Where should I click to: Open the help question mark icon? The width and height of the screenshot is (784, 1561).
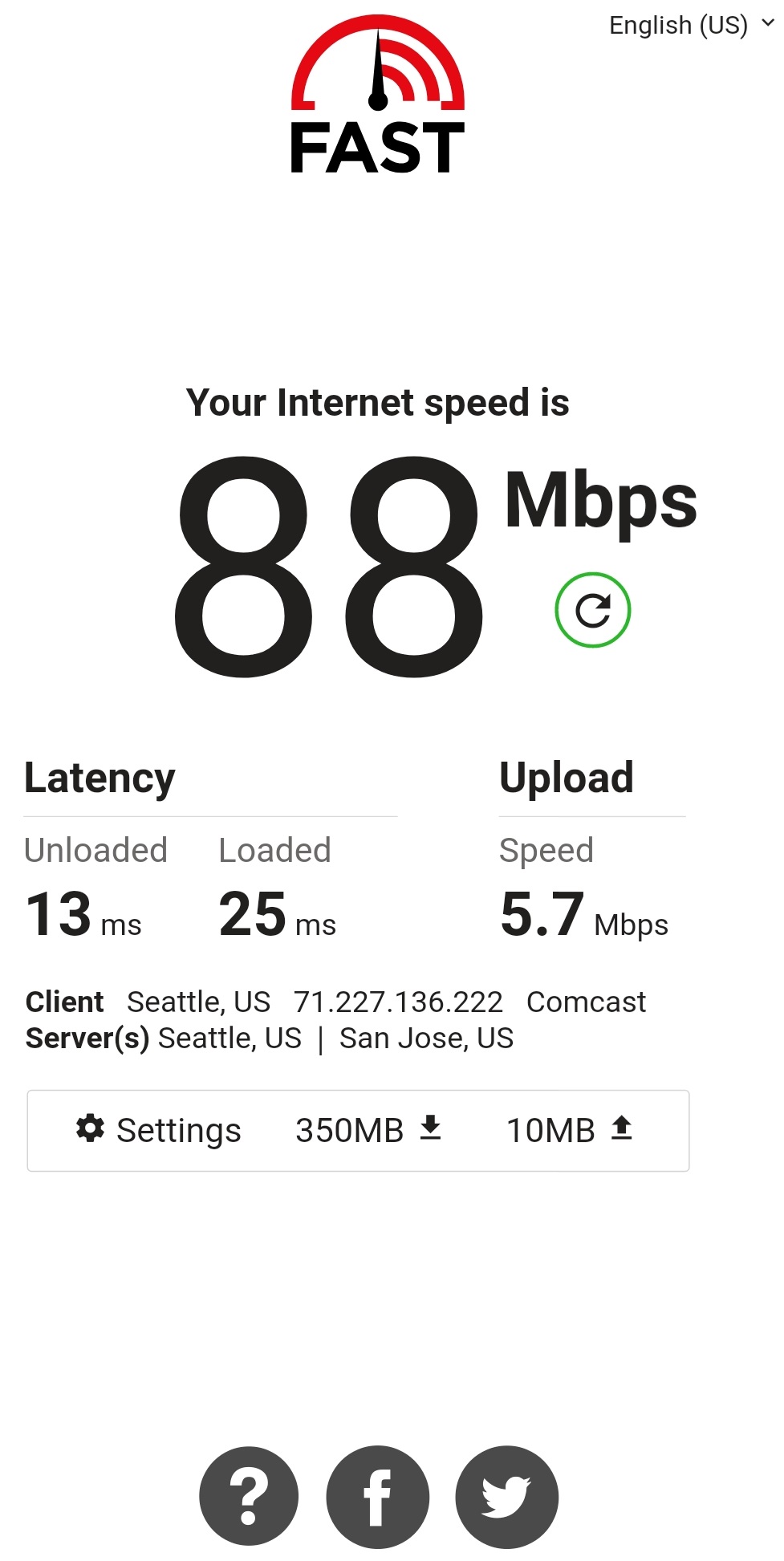(249, 1496)
